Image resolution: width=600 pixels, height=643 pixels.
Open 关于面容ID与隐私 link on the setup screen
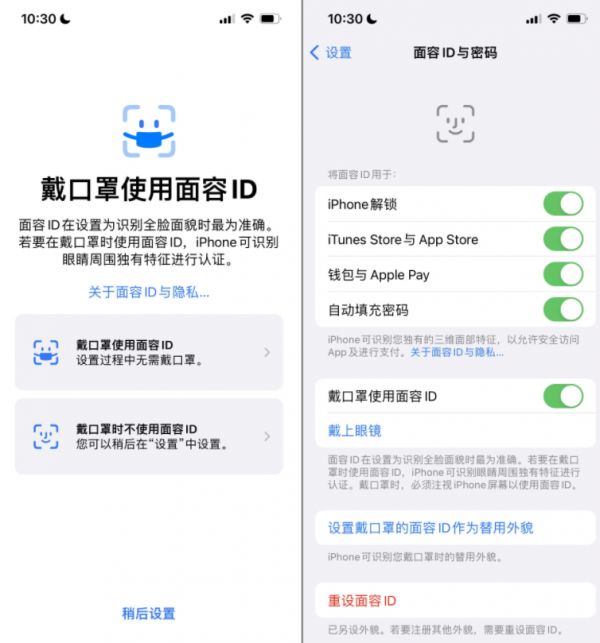click(149, 292)
